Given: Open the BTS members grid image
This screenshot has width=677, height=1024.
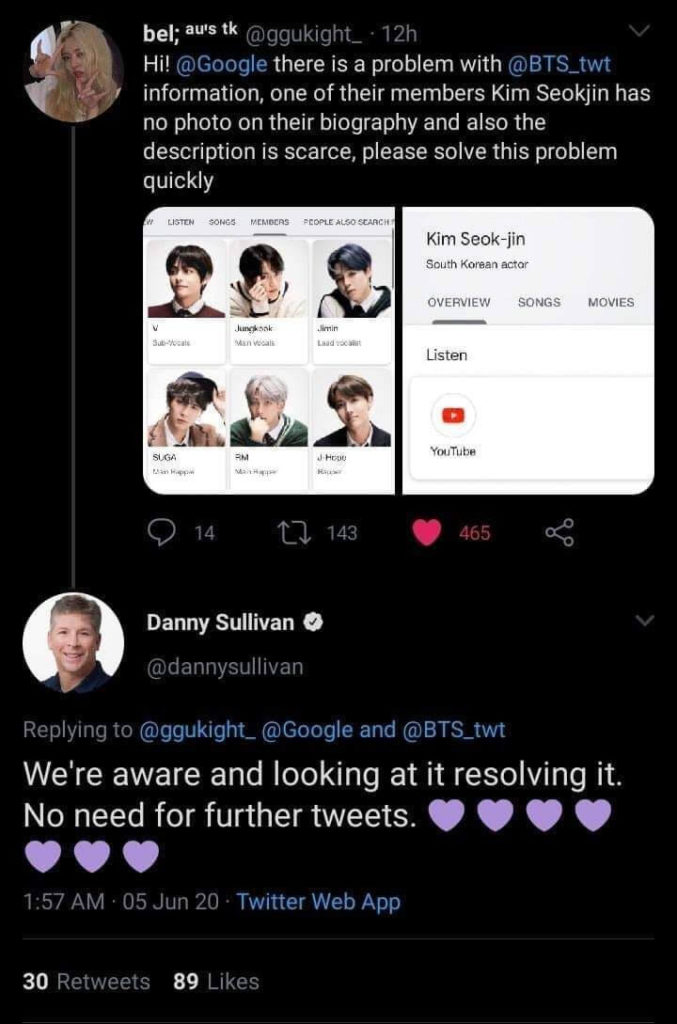Looking at the screenshot, I should coord(270,350).
